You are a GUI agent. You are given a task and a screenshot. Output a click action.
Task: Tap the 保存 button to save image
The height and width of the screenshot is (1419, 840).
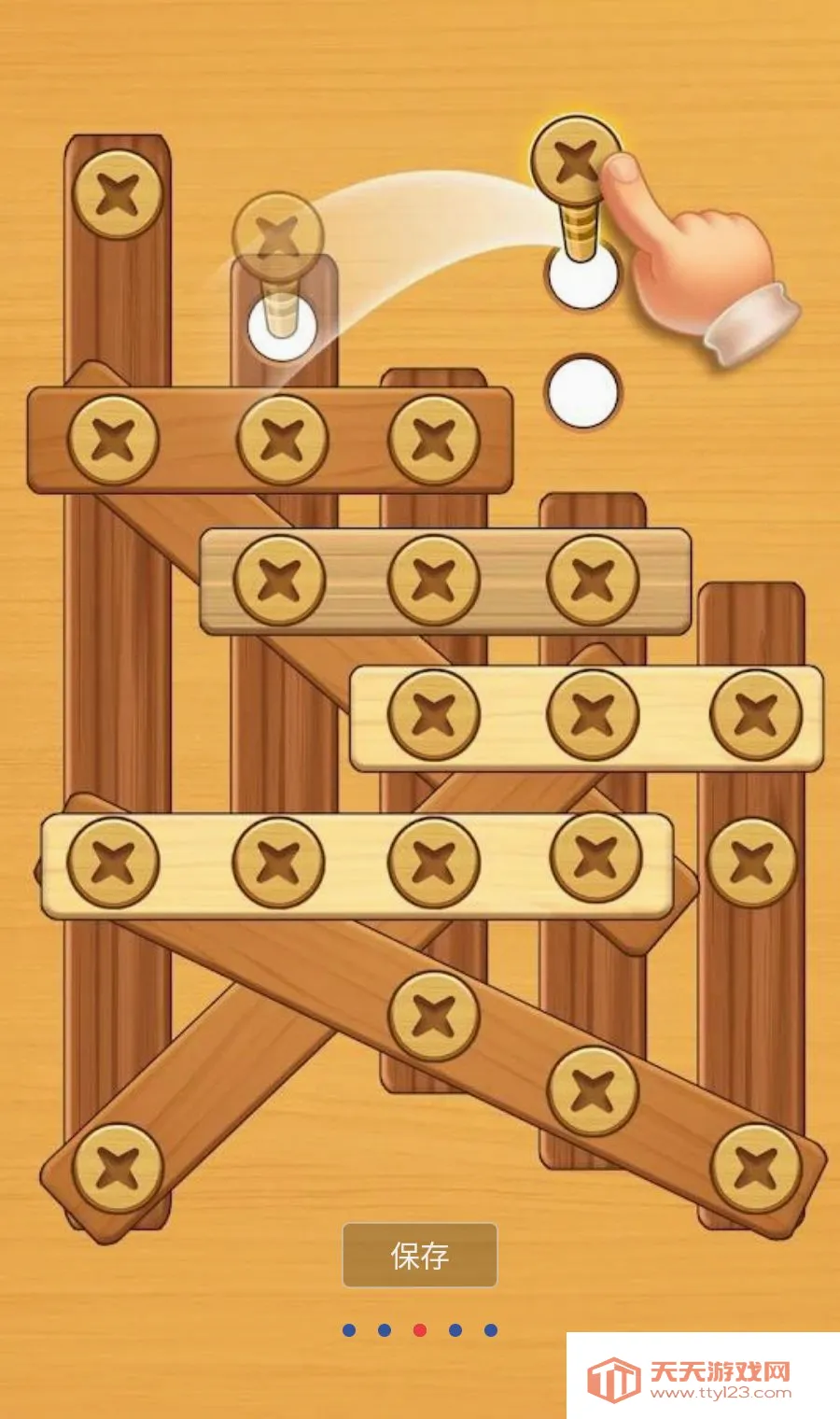pos(420,1256)
